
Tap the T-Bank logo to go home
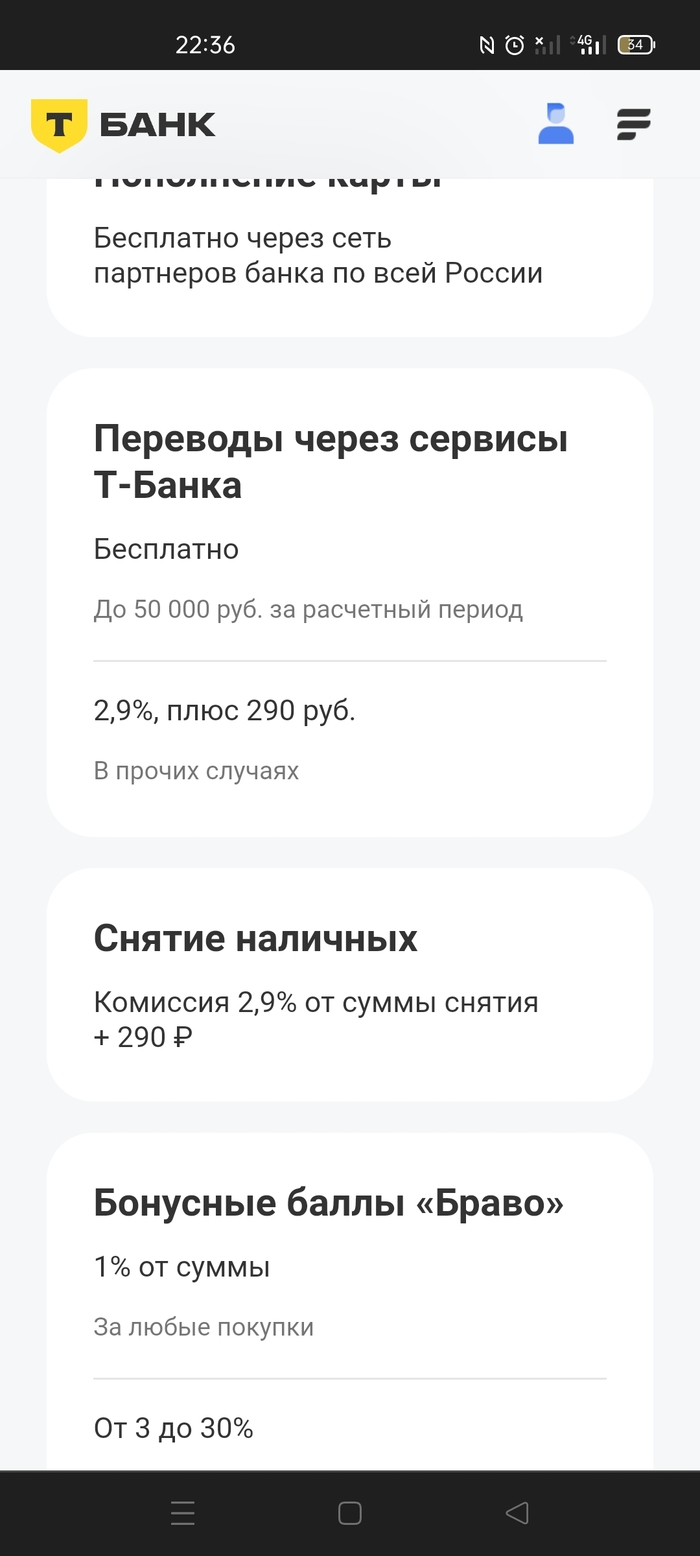123,125
